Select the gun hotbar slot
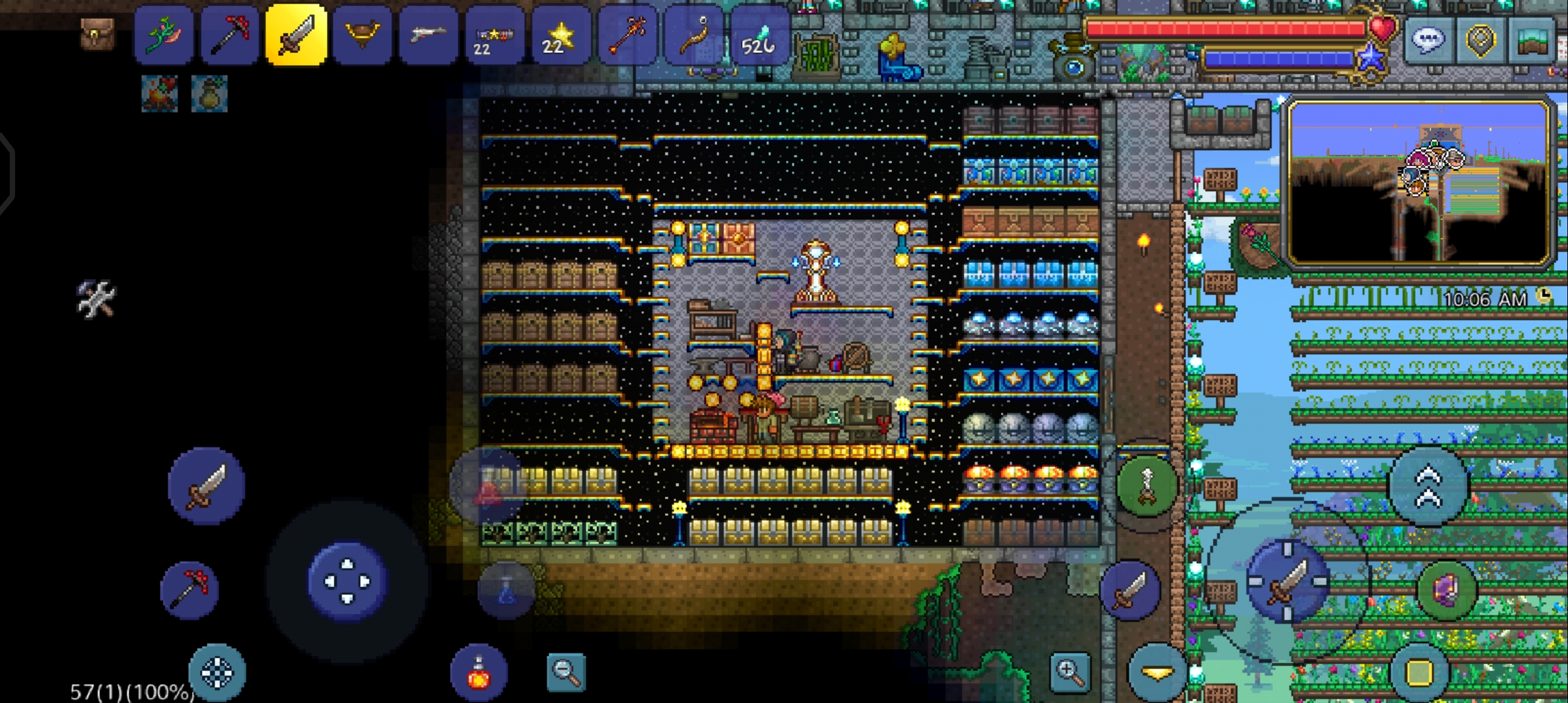Viewport: 1568px width, 703px height. (x=428, y=36)
